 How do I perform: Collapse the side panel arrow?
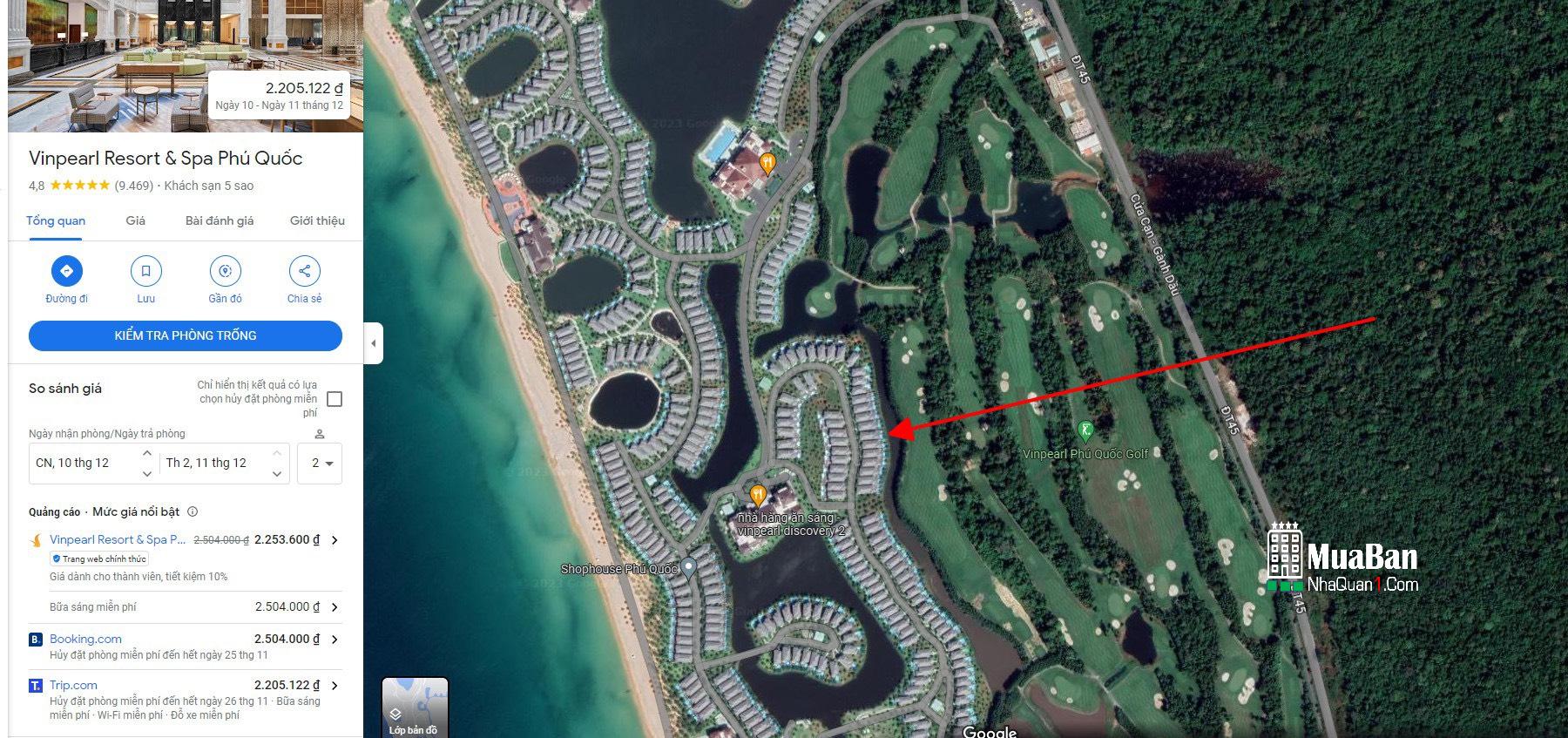(374, 343)
